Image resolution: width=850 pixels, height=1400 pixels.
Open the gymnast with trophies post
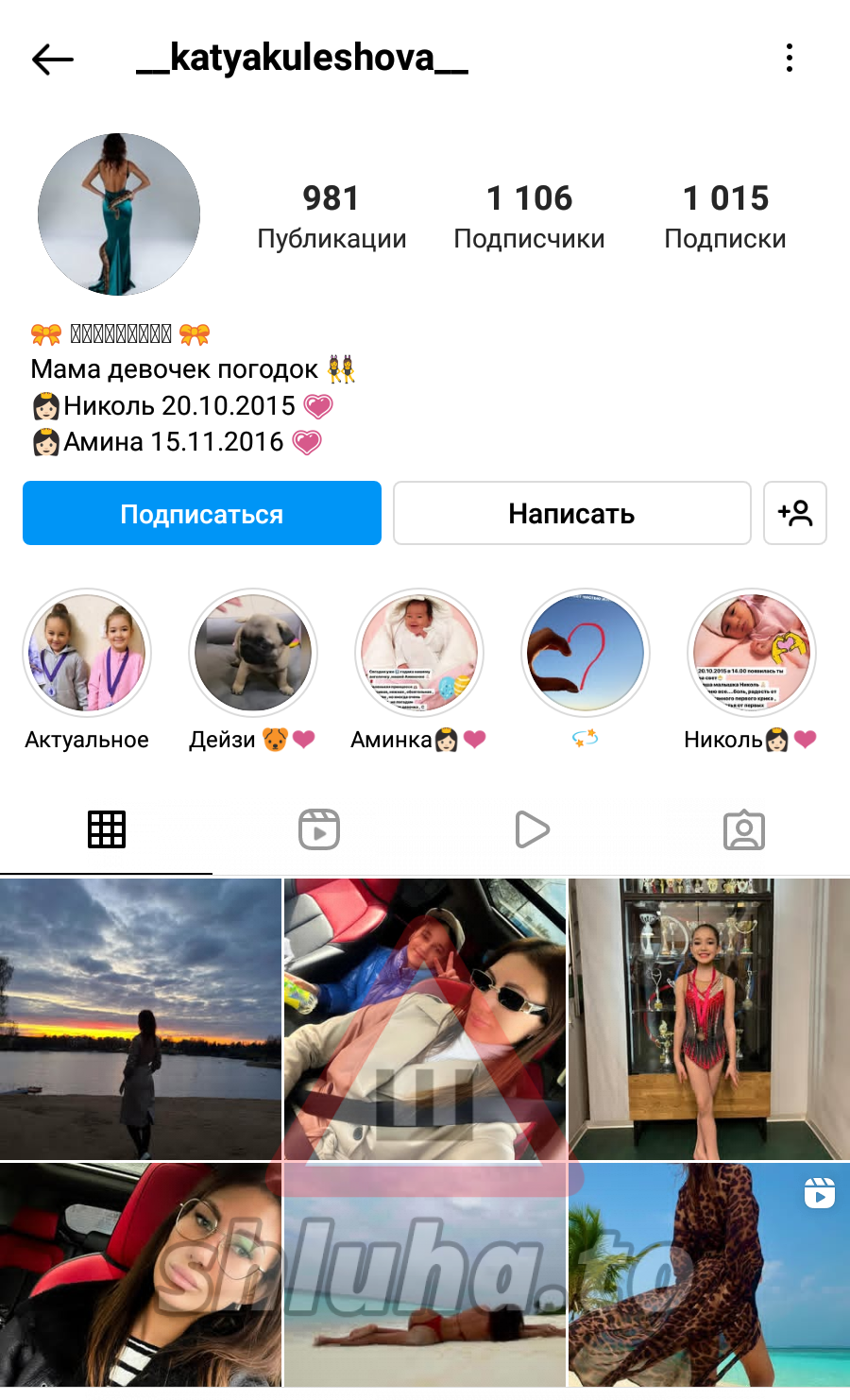[x=709, y=1018]
